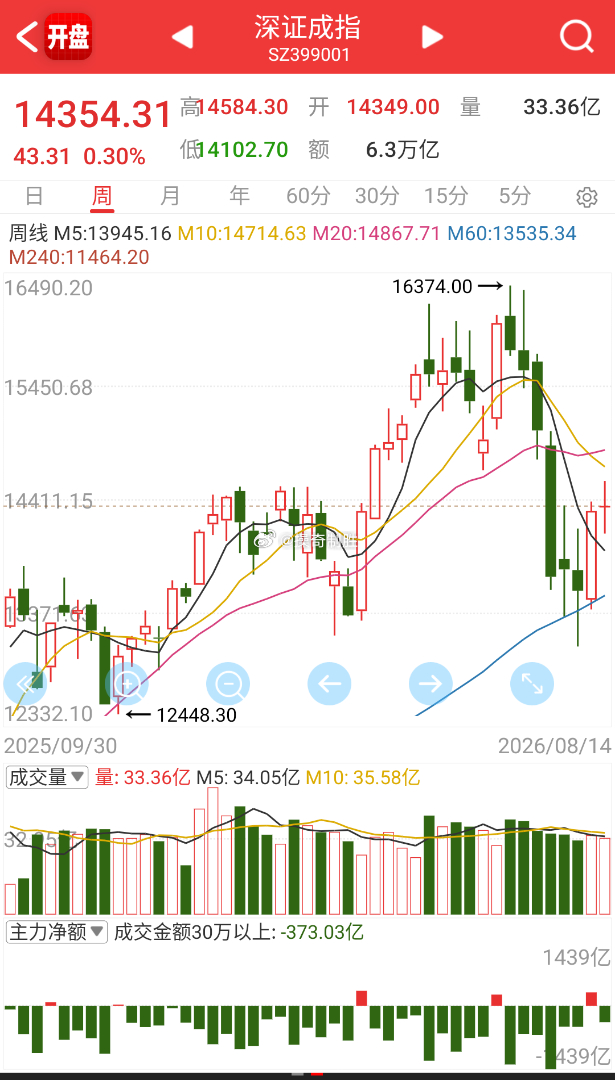The width and height of the screenshot is (615, 1080).
Task: Open the 5分 chart tab
Action: click(x=514, y=196)
